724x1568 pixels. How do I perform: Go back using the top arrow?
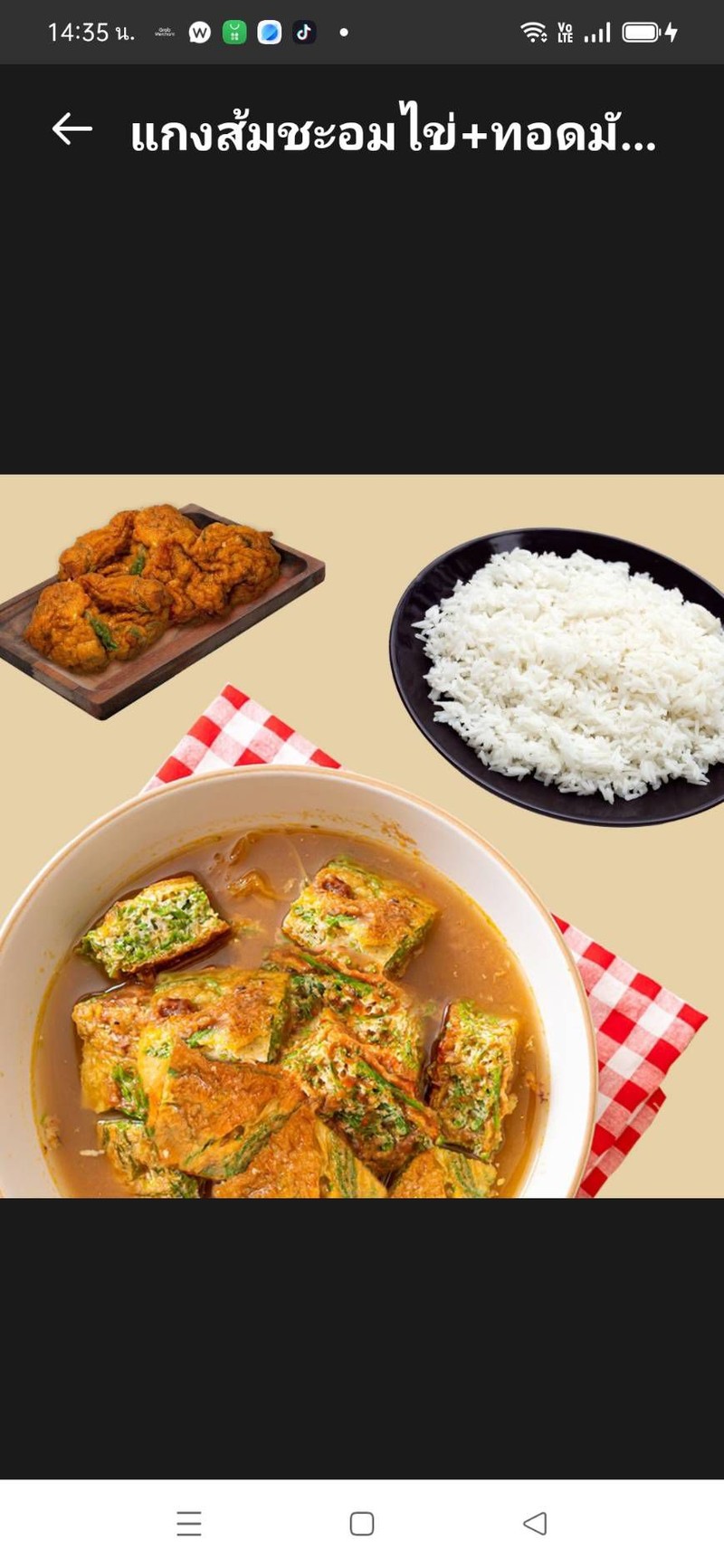[72, 129]
